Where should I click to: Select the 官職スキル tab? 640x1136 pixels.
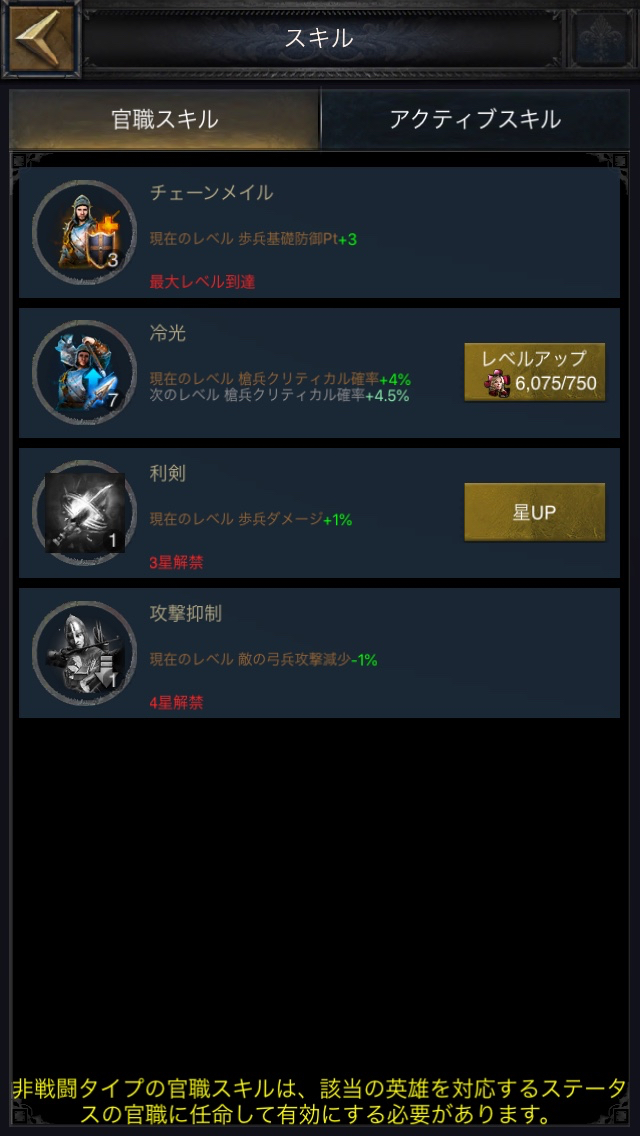(165, 120)
